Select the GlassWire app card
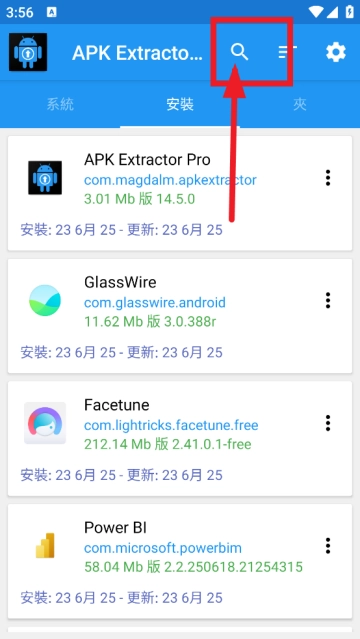The image size is (360, 639). pos(180,316)
